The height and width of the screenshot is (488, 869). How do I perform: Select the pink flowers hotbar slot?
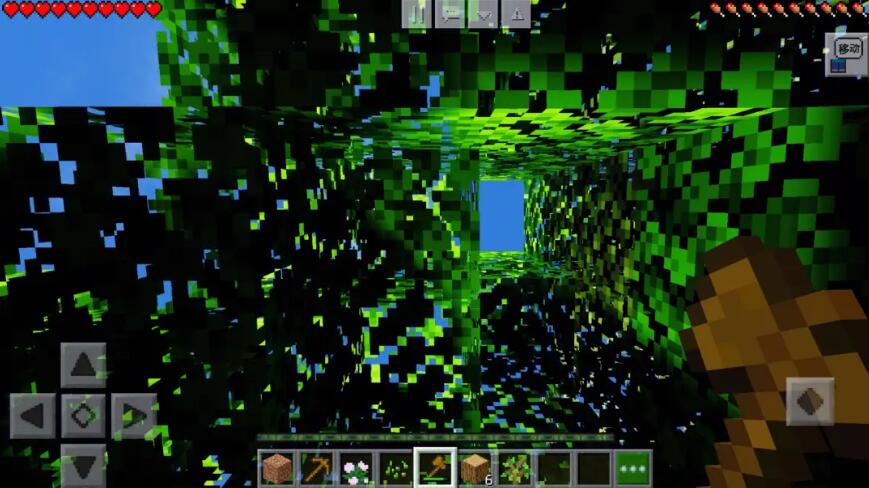pos(356,468)
